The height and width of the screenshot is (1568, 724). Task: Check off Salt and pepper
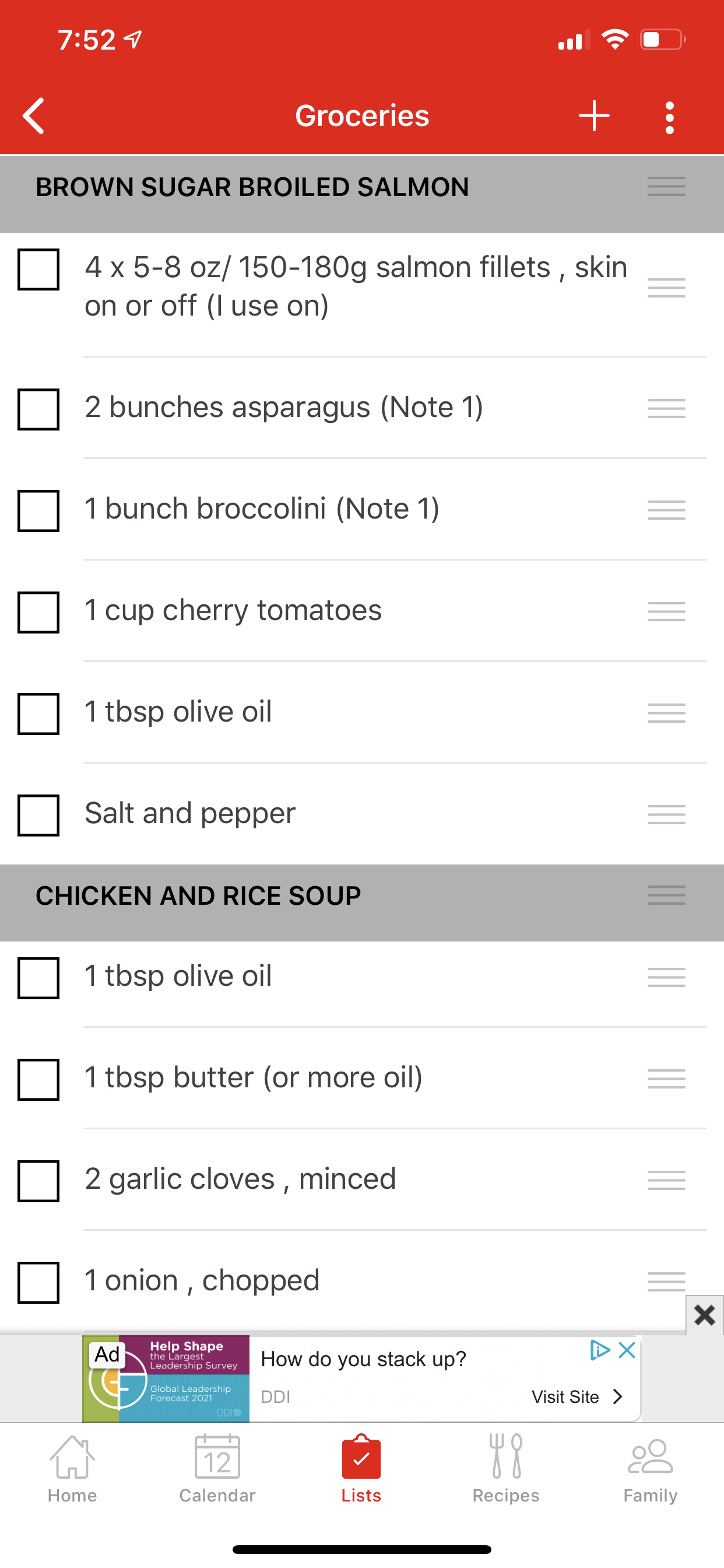pos(38,815)
